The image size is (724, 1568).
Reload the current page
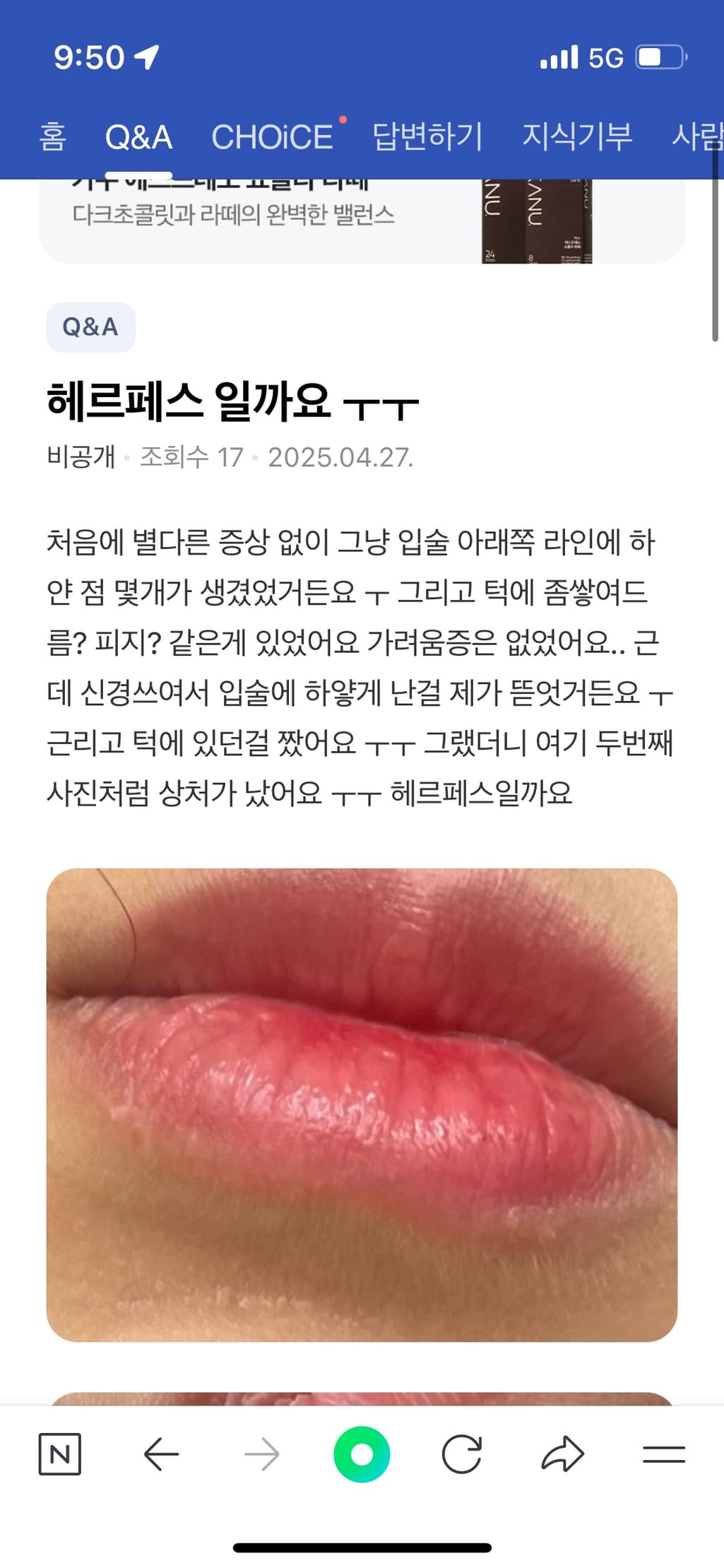[x=462, y=1454]
